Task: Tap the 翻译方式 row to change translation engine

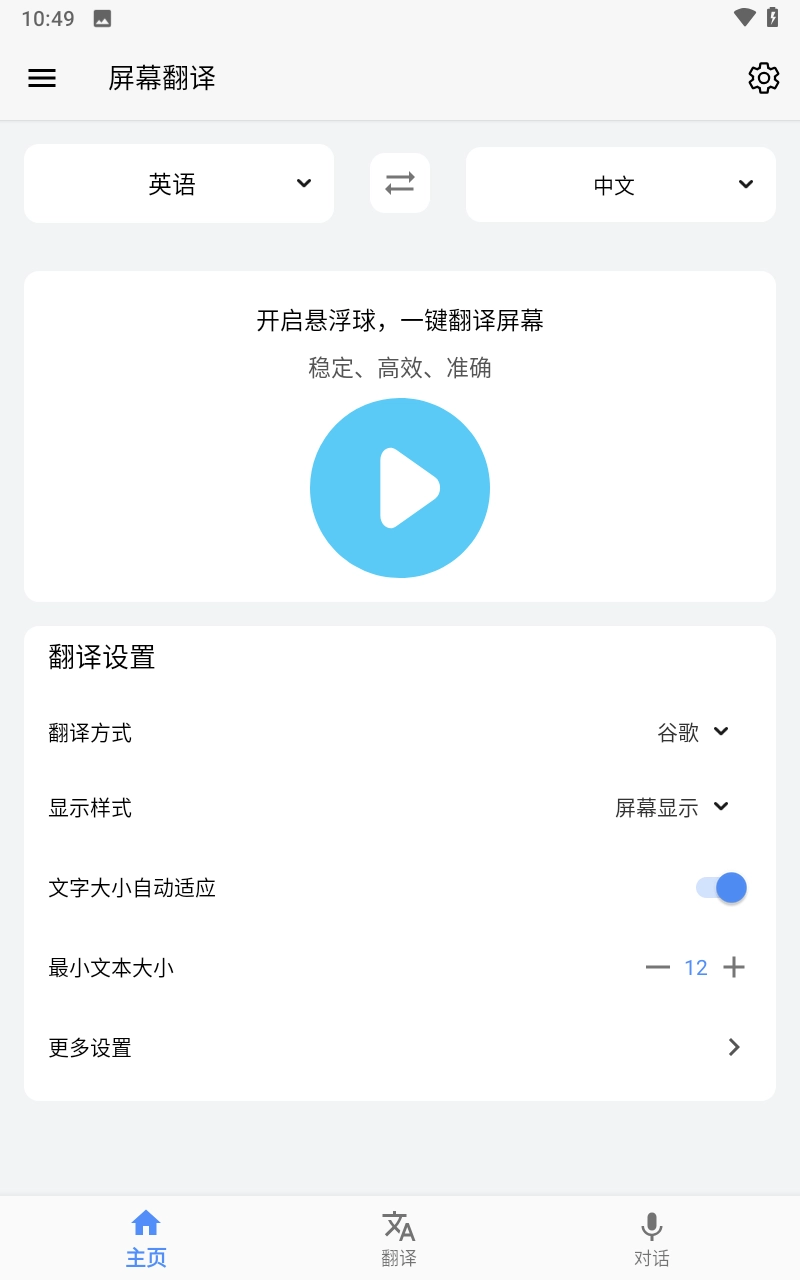Action: (x=400, y=732)
